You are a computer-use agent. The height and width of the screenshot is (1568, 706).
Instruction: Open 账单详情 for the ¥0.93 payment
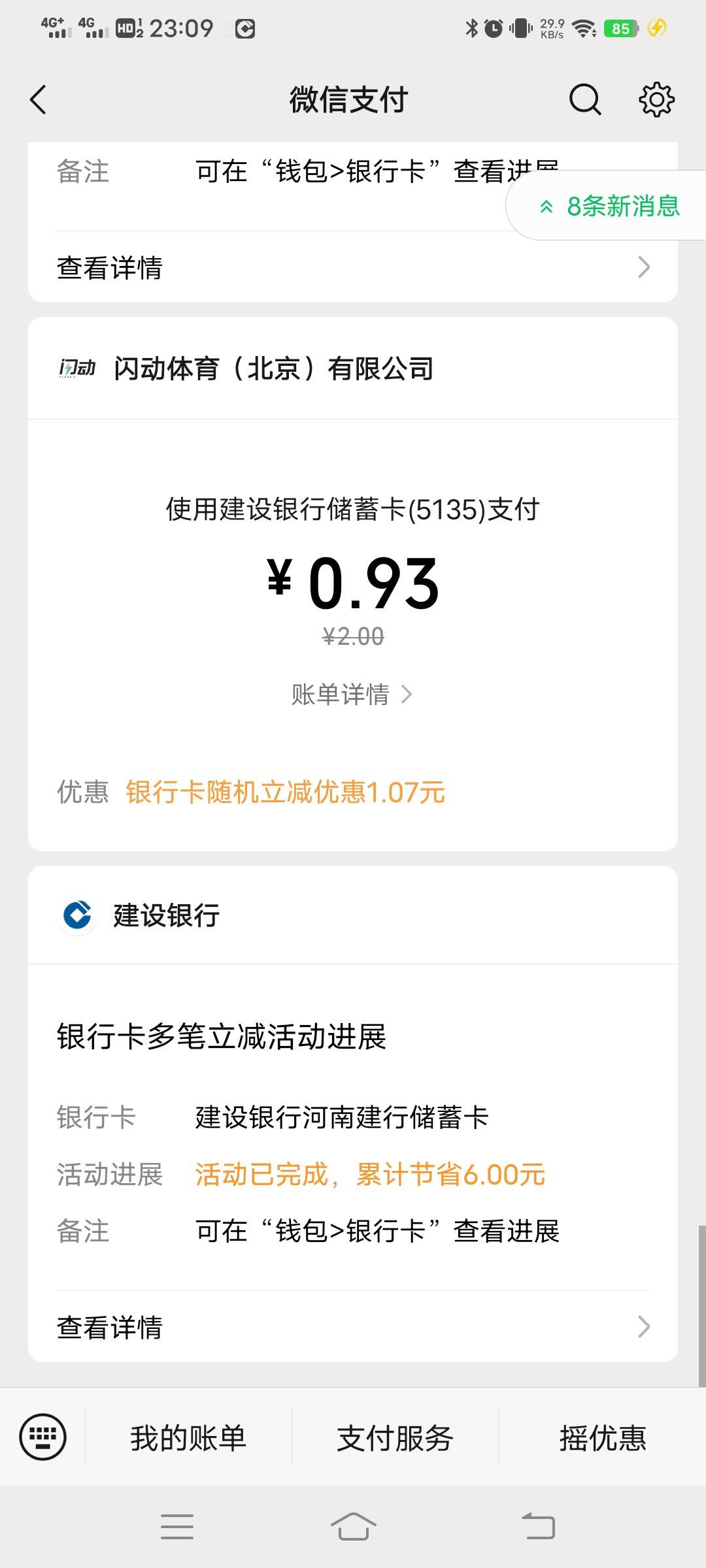pyautogui.click(x=352, y=694)
